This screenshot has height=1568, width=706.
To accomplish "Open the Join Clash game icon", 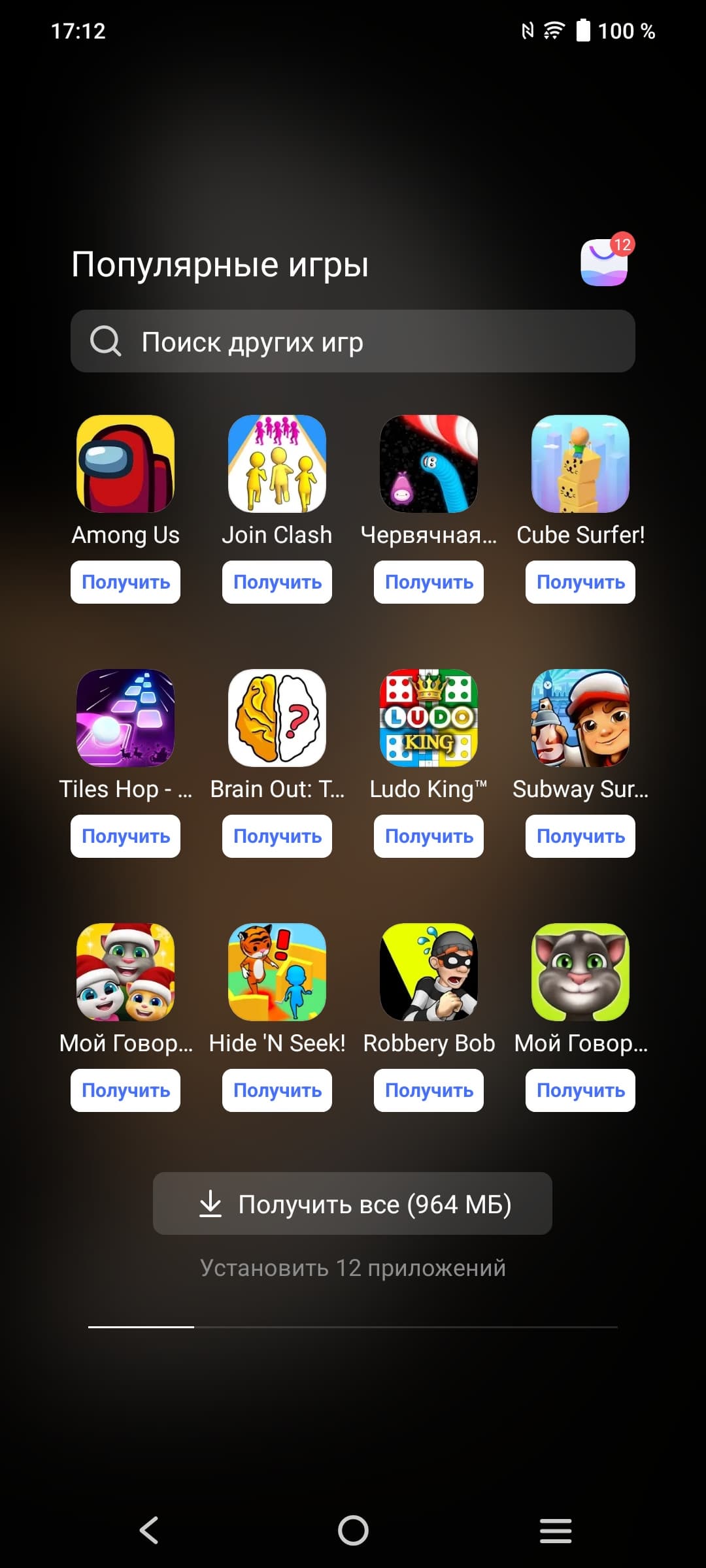I will 277,464.
